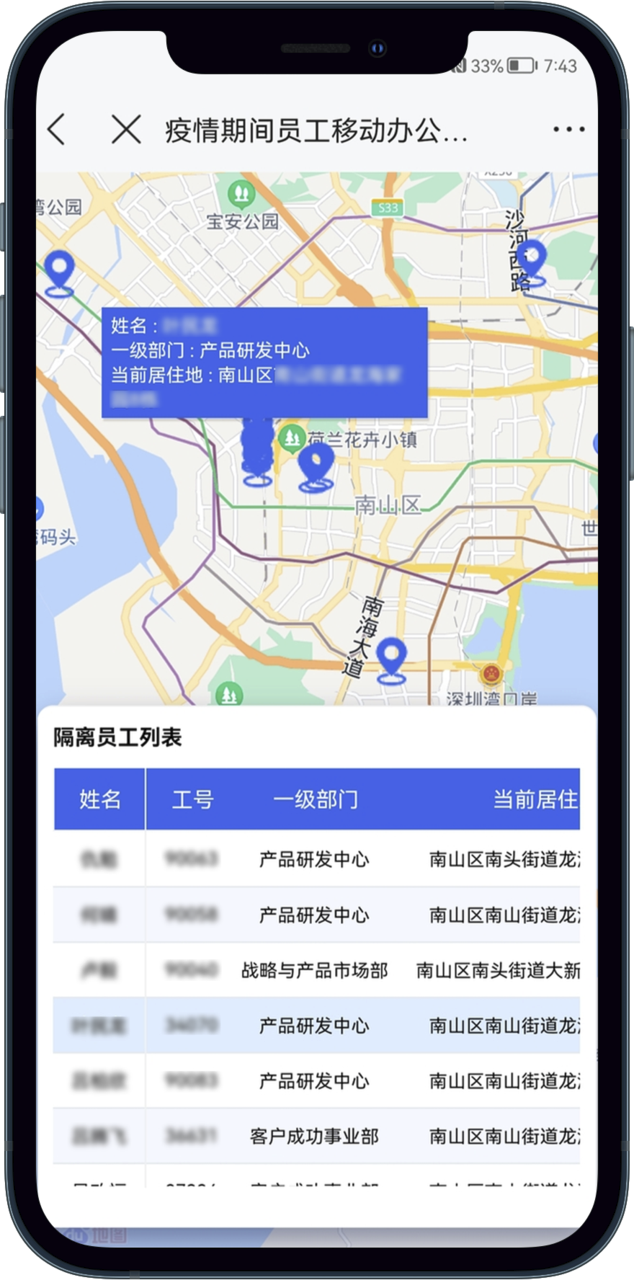This screenshot has height=1280, width=634.
Task: Close the page with the X icon
Action: pyautogui.click(x=126, y=129)
